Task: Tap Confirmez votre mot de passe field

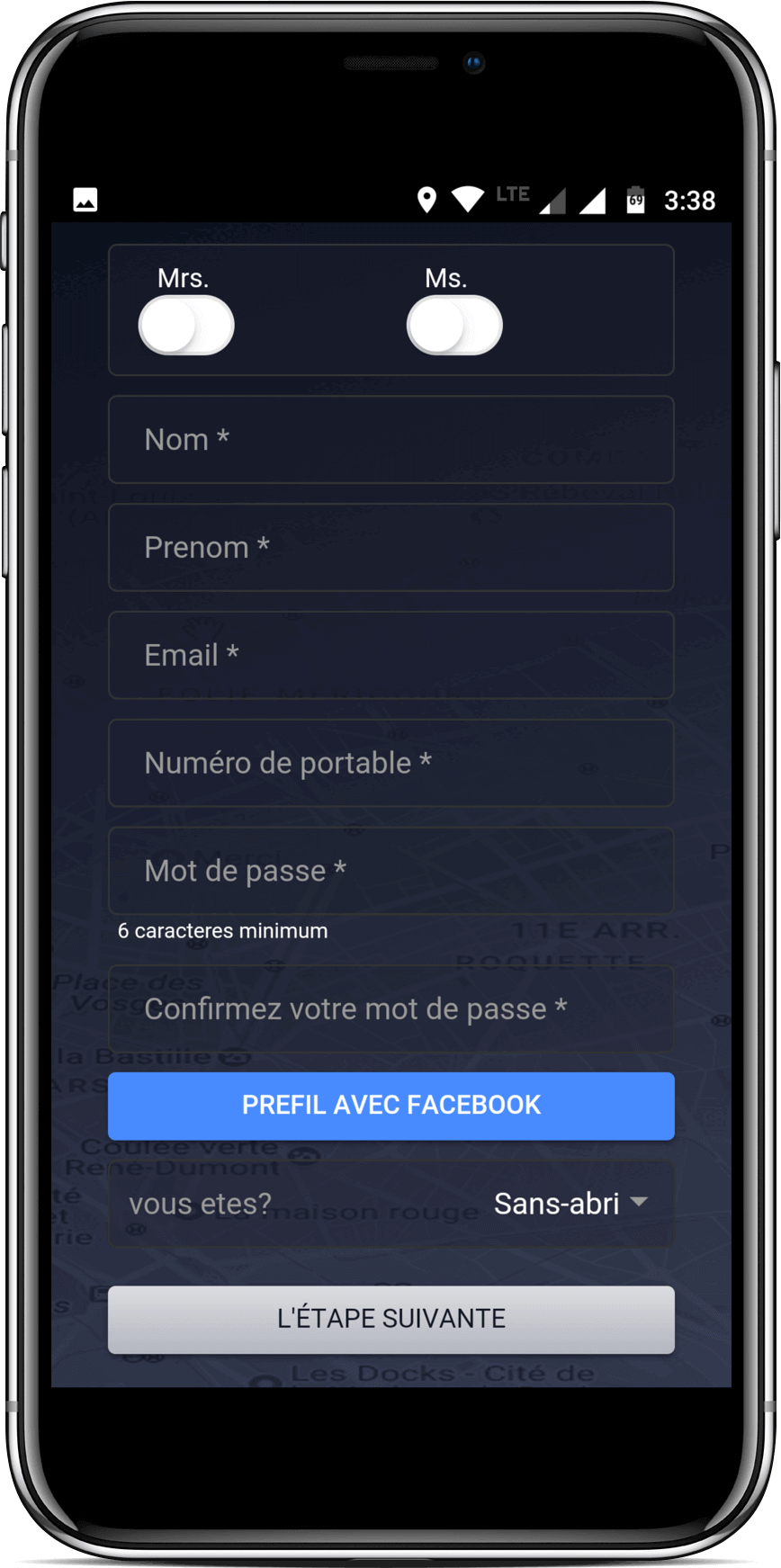Action: click(x=390, y=1009)
